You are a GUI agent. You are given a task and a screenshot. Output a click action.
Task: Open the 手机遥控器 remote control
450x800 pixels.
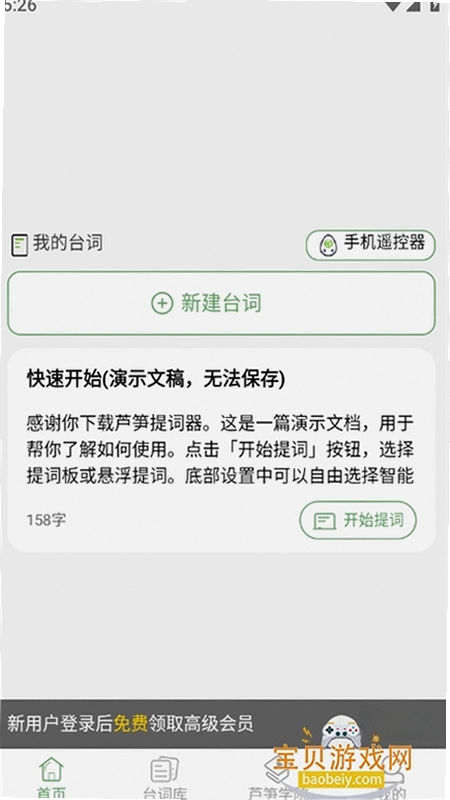(x=370, y=245)
